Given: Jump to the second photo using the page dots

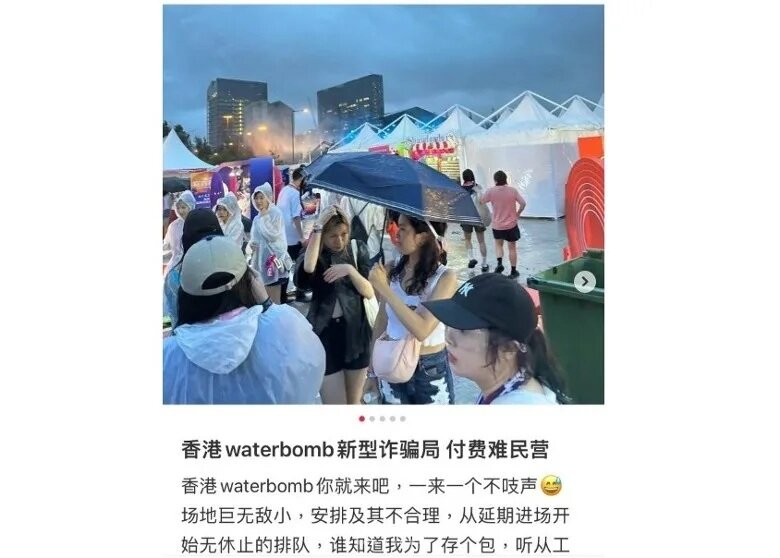Looking at the screenshot, I should tap(372, 419).
